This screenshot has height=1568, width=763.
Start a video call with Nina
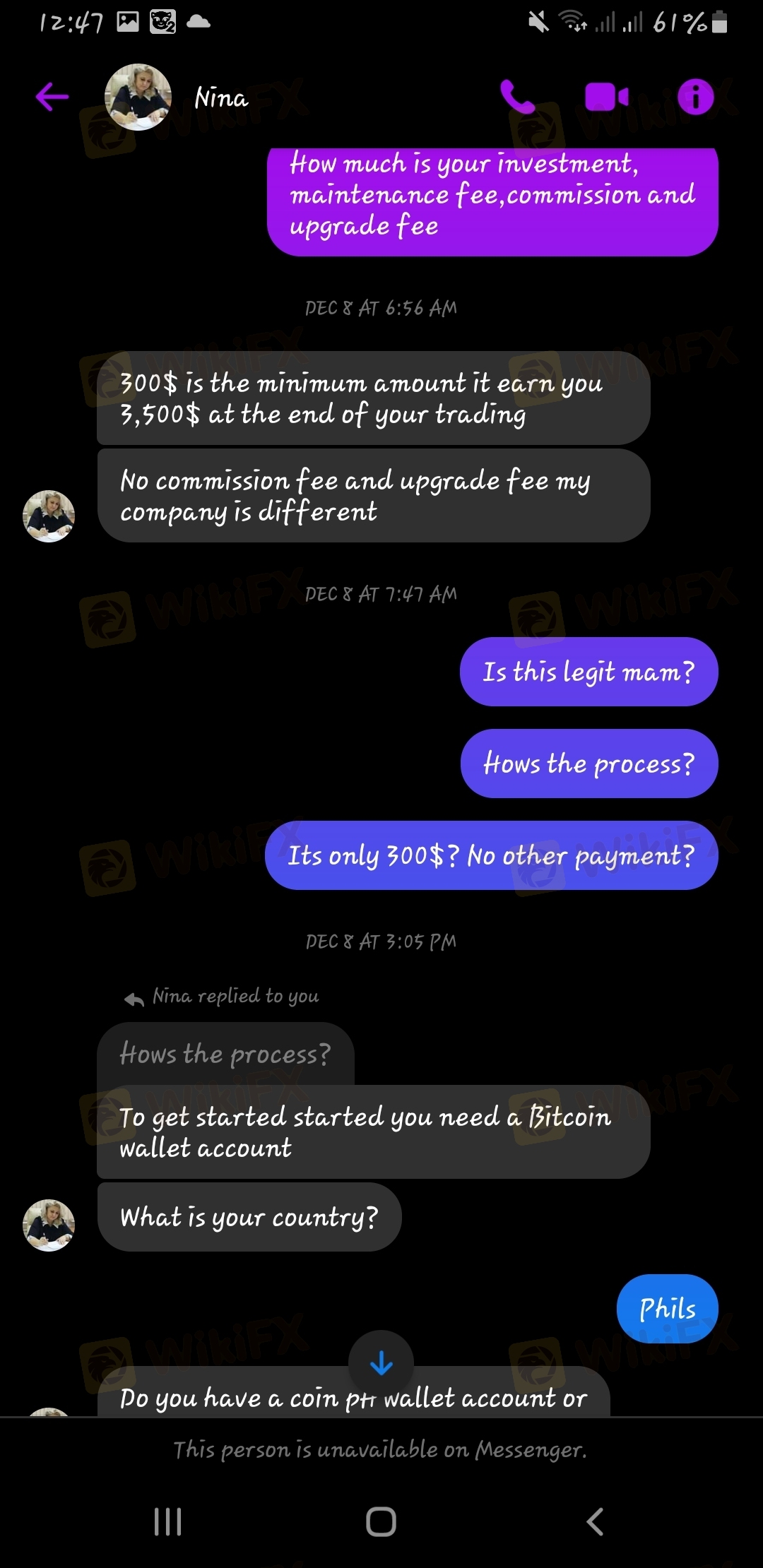(x=607, y=97)
